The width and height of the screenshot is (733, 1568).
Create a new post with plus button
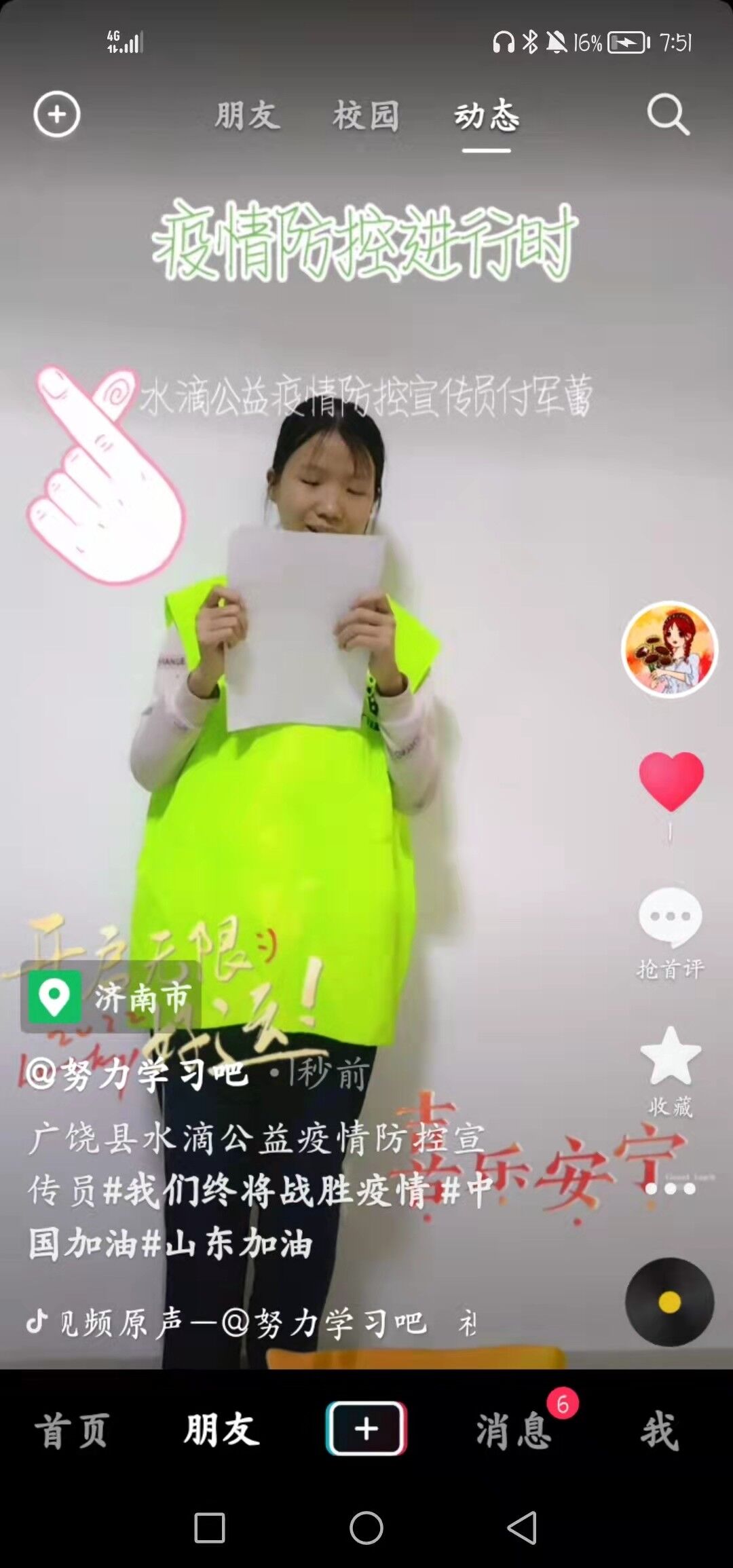point(366,1429)
